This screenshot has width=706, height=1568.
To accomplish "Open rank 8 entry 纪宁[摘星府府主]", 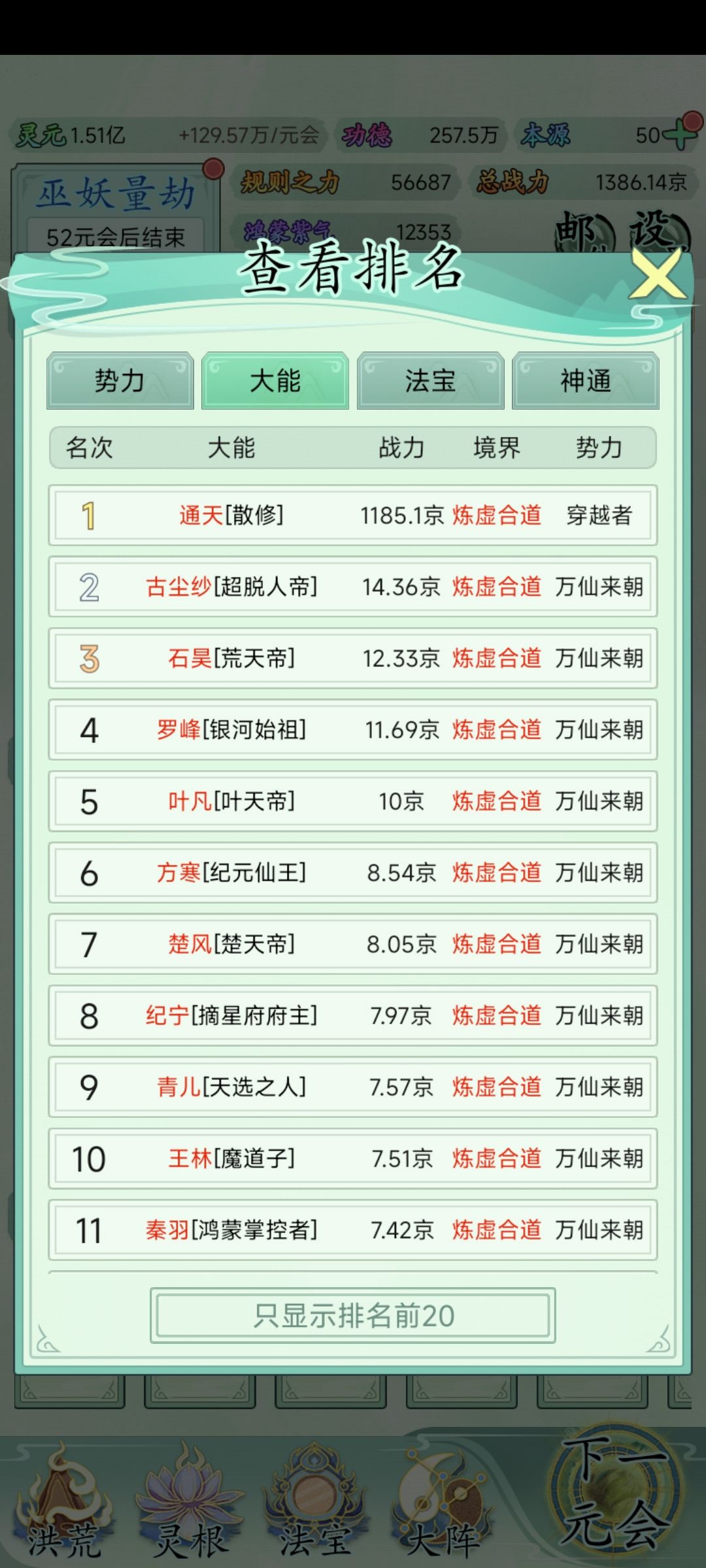I will pyautogui.click(x=353, y=1016).
